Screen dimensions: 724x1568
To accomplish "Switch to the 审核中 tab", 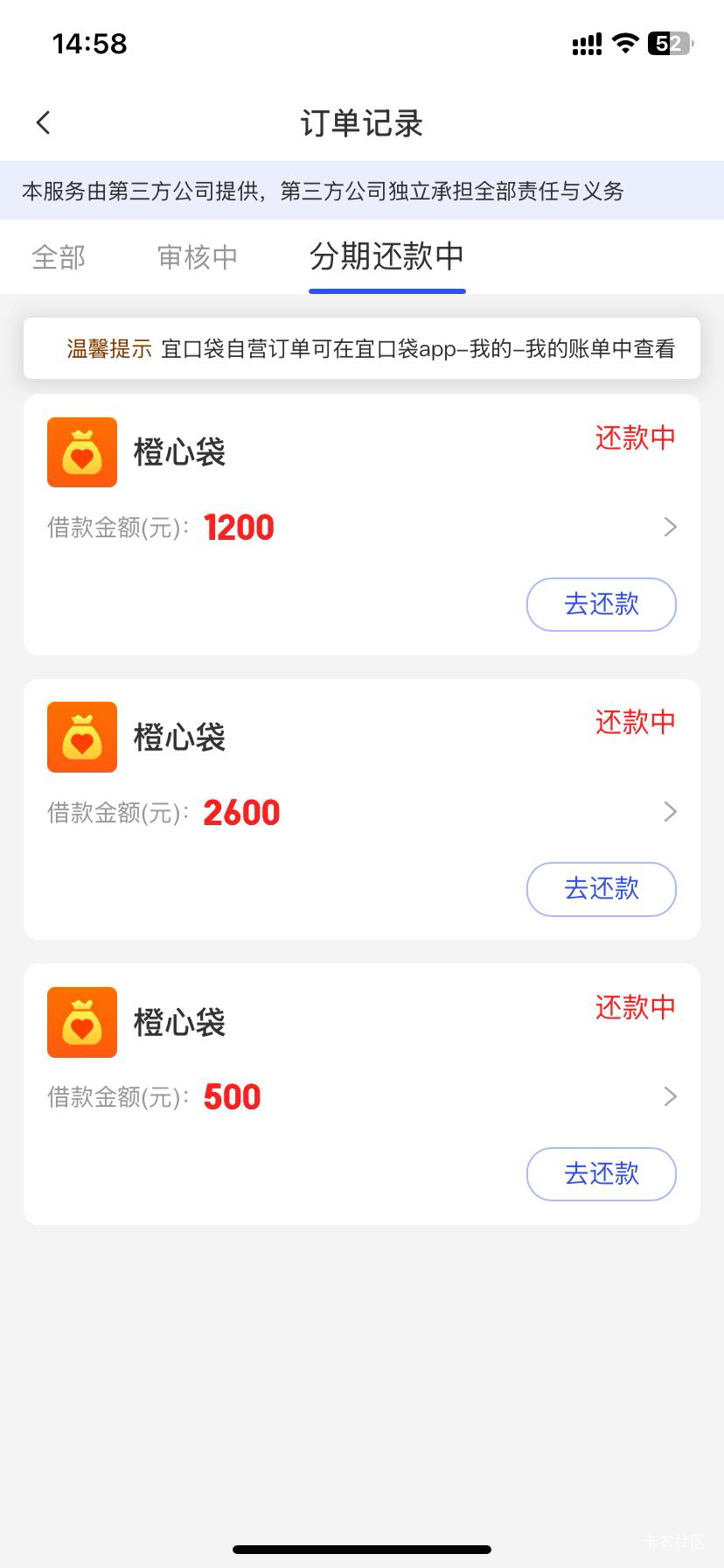I will tap(198, 257).
